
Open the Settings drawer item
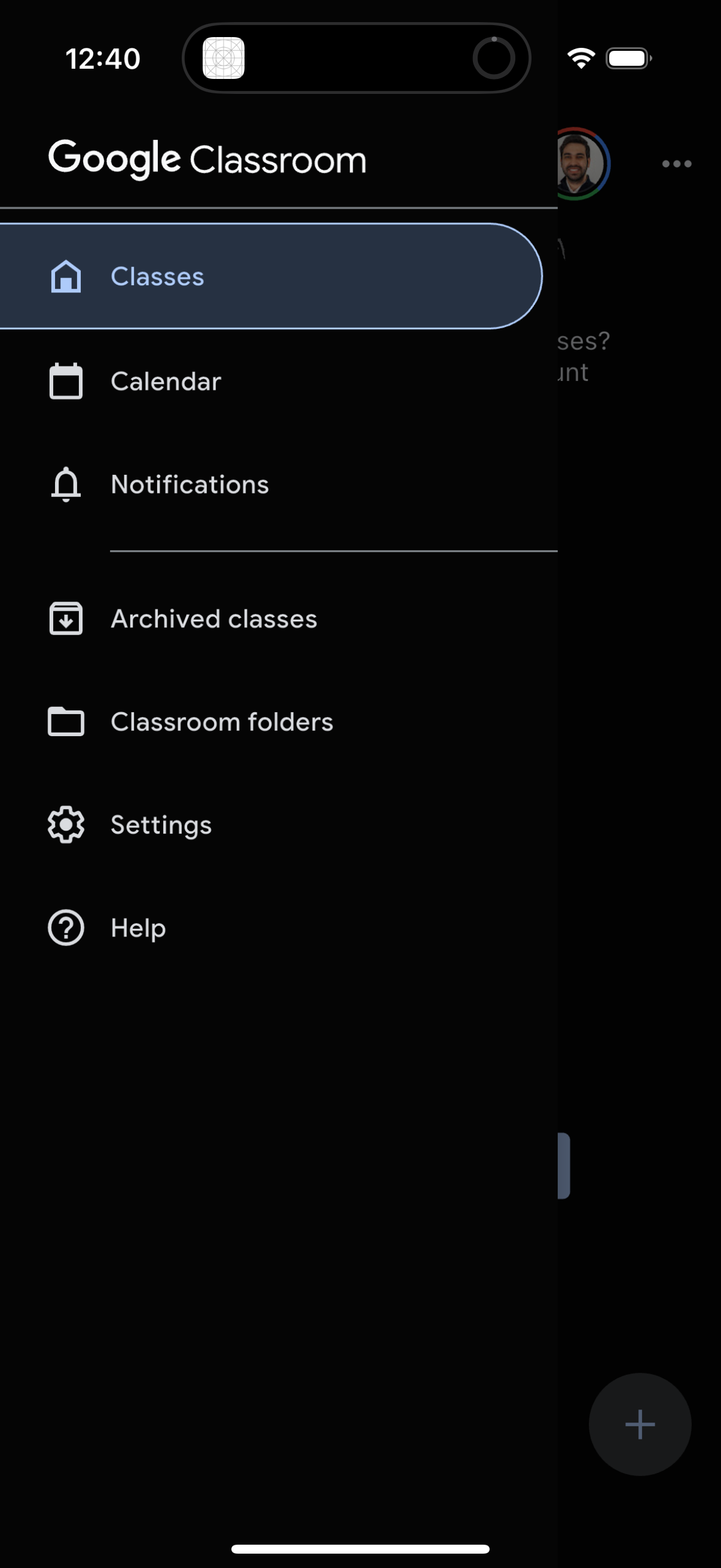[x=161, y=825]
